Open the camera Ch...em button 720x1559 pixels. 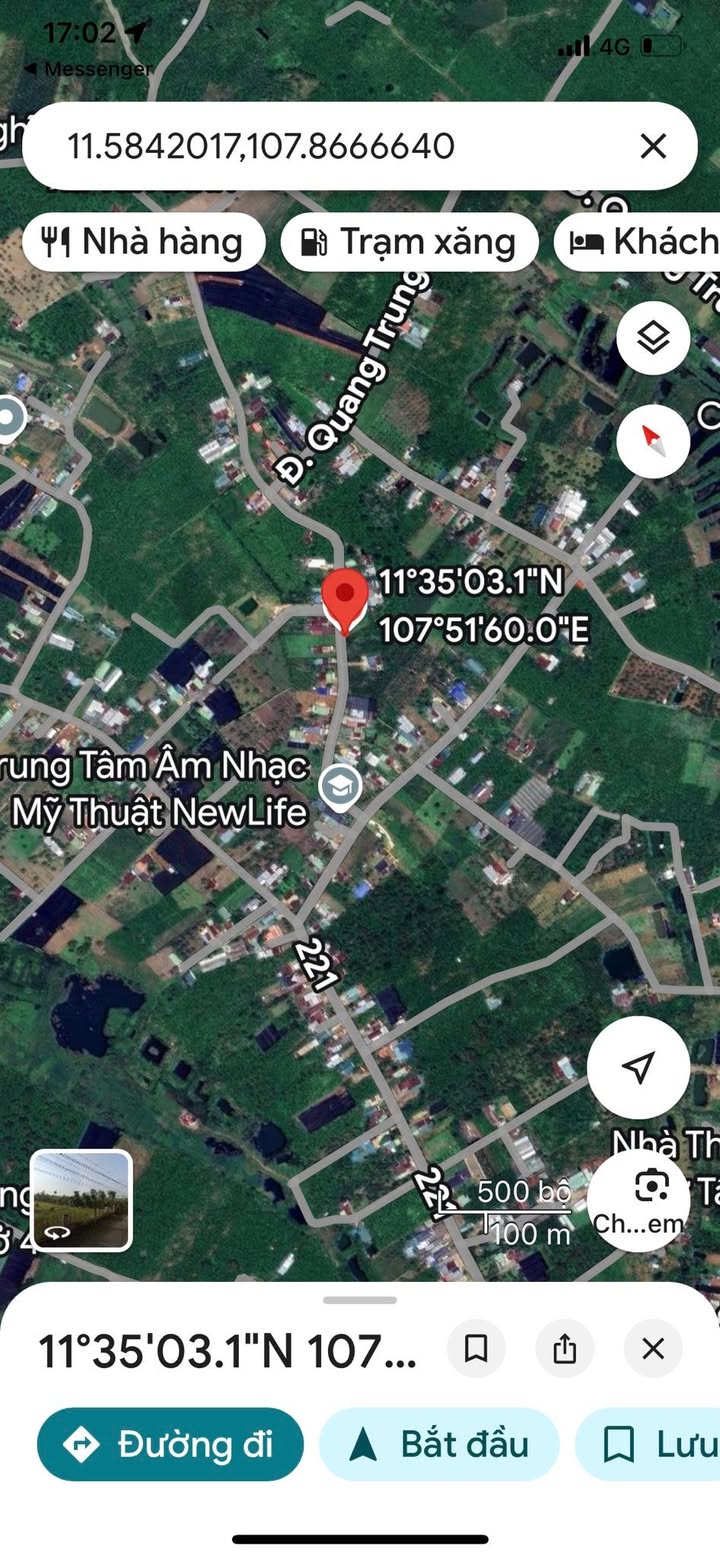coord(650,1198)
